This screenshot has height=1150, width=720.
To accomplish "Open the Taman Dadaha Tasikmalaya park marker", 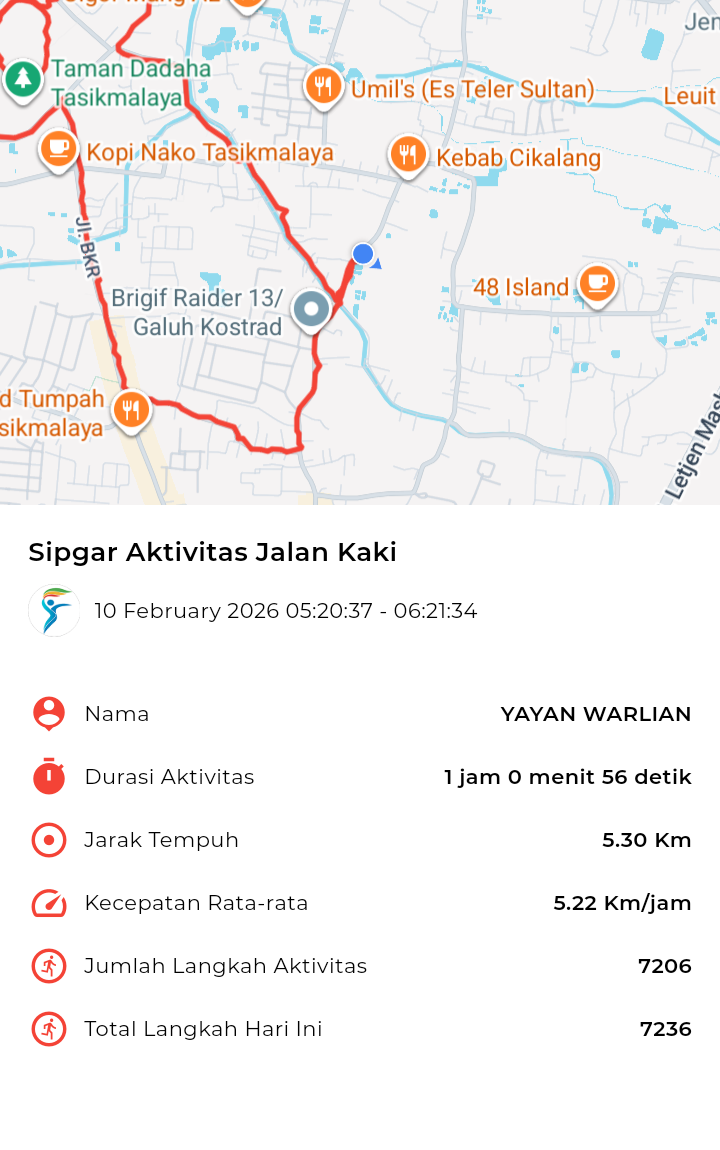I will (22, 78).
